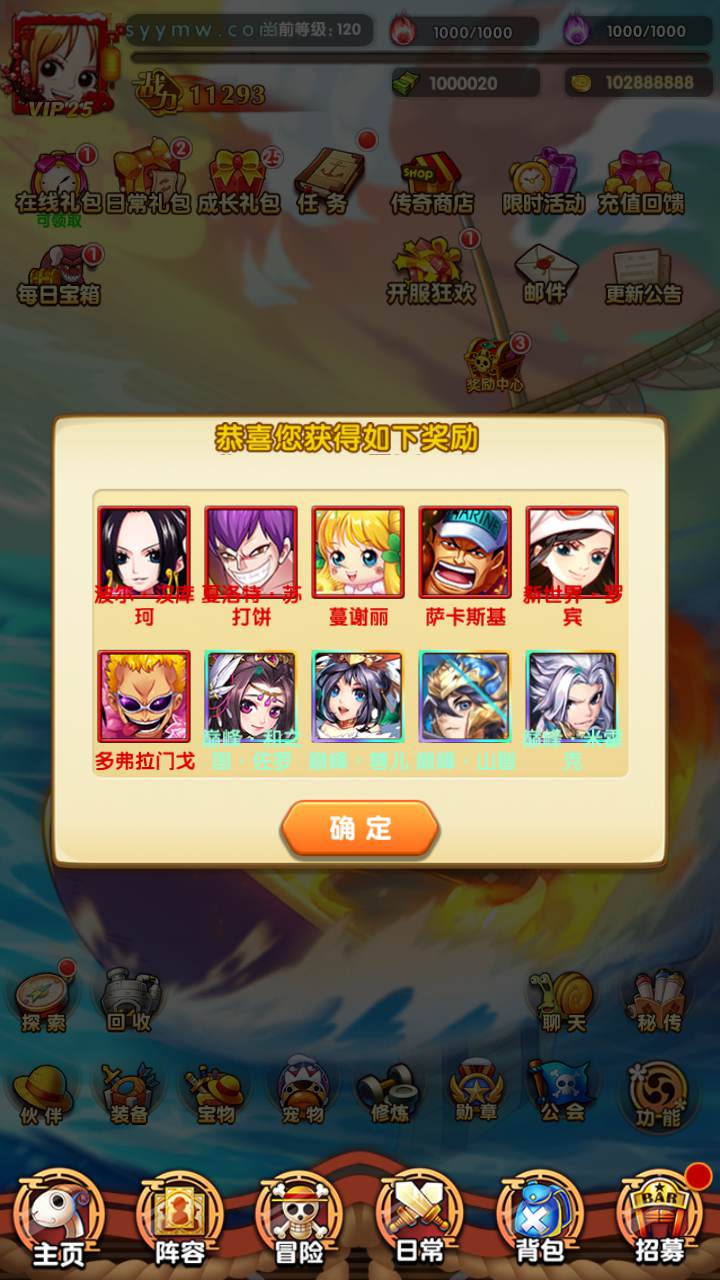Open 充值回馈 recharge rewards
720x1280 pixels.
pyautogui.click(x=641, y=185)
